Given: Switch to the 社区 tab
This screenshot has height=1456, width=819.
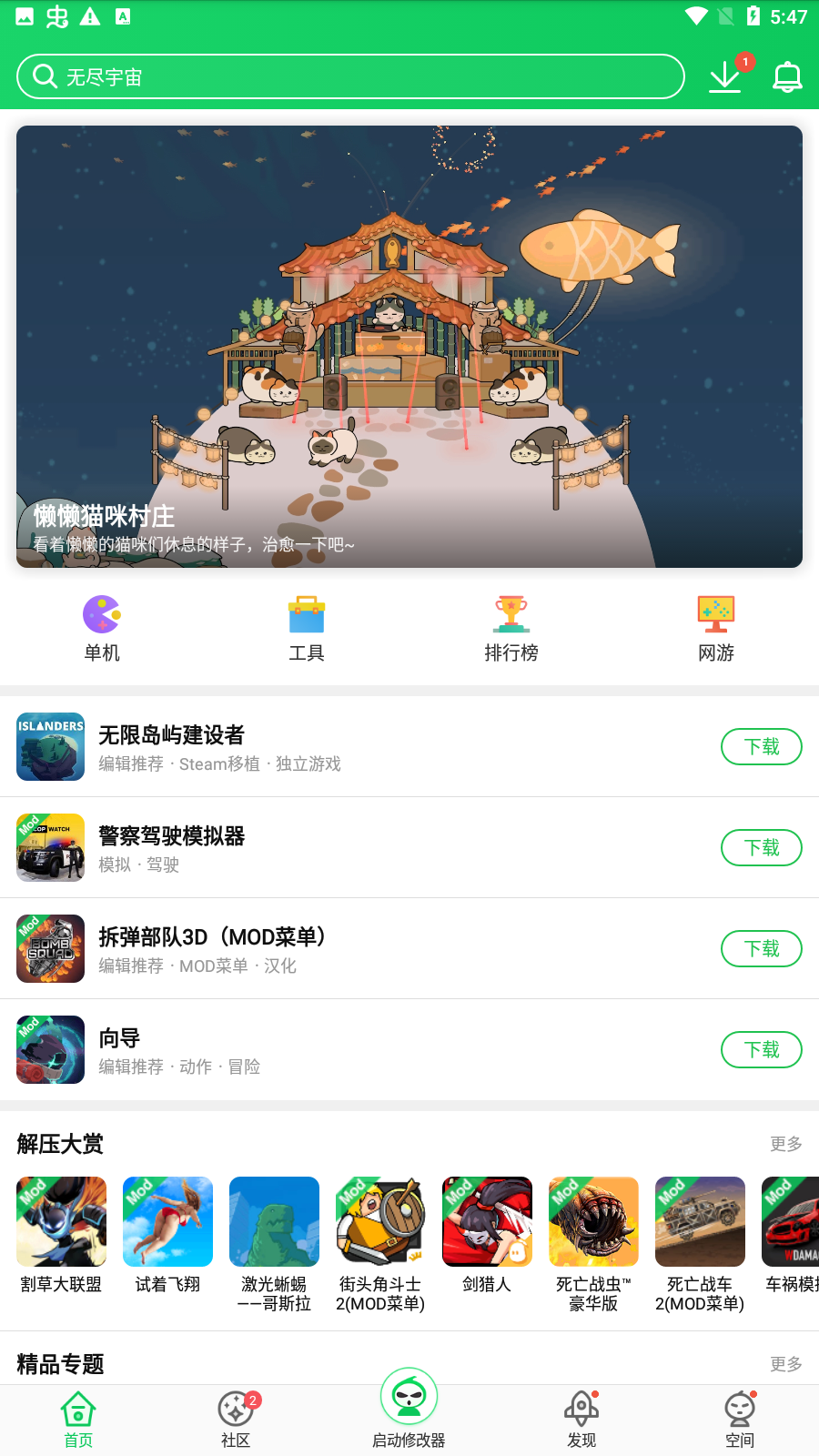Looking at the screenshot, I should click(x=236, y=1420).
